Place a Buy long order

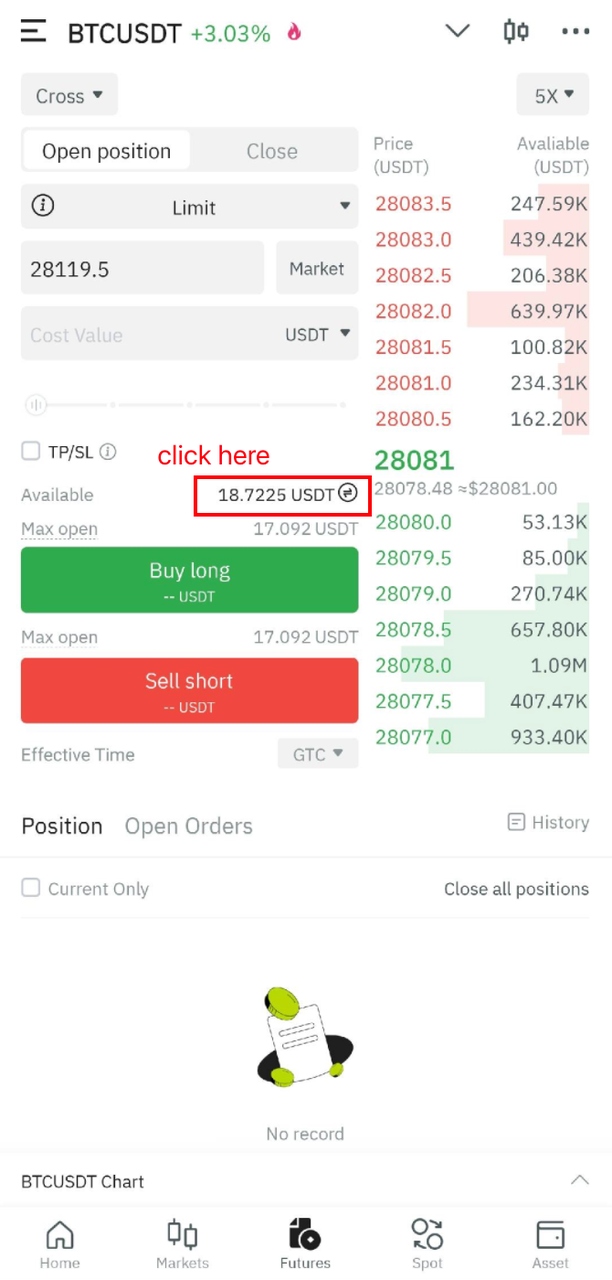click(189, 580)
